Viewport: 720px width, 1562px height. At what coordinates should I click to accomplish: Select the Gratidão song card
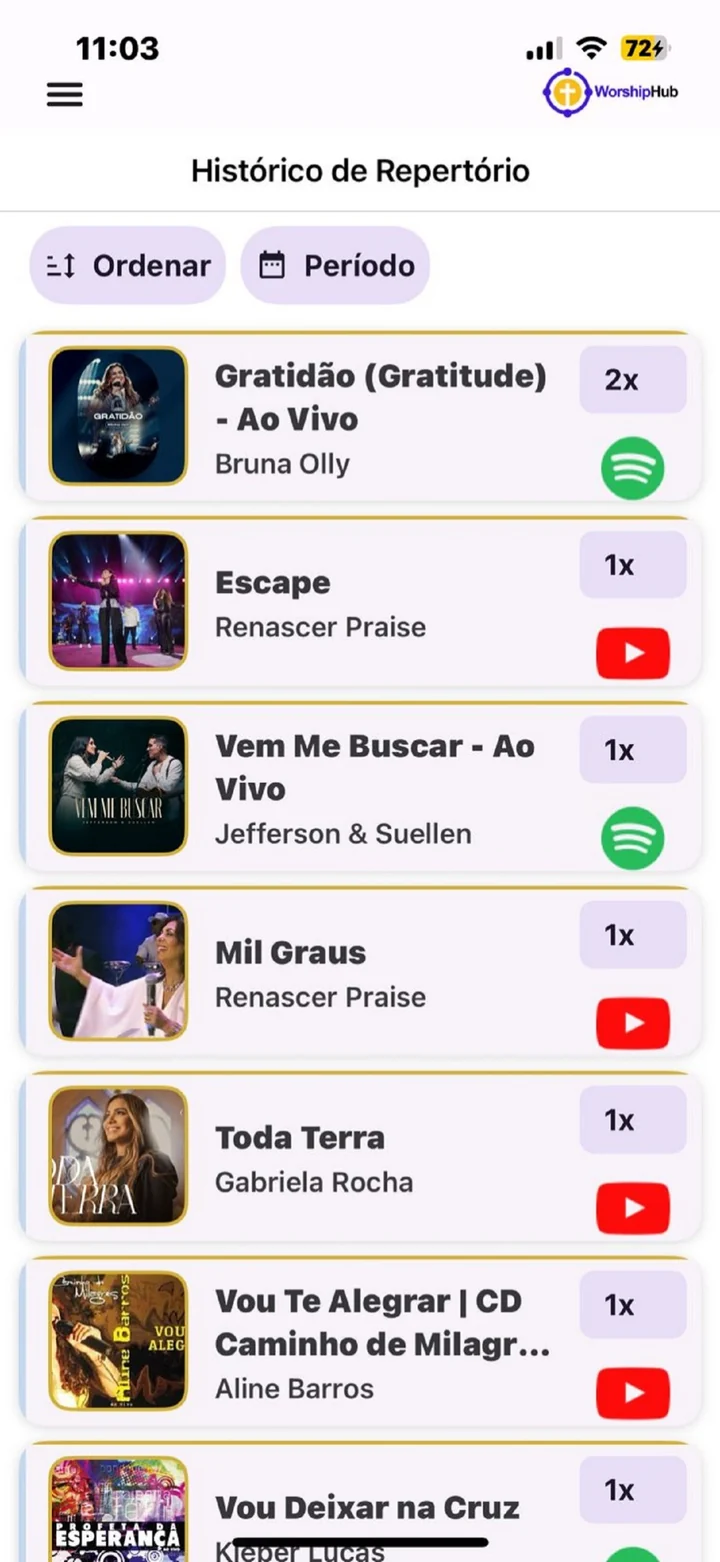click(x=360, y=415)
